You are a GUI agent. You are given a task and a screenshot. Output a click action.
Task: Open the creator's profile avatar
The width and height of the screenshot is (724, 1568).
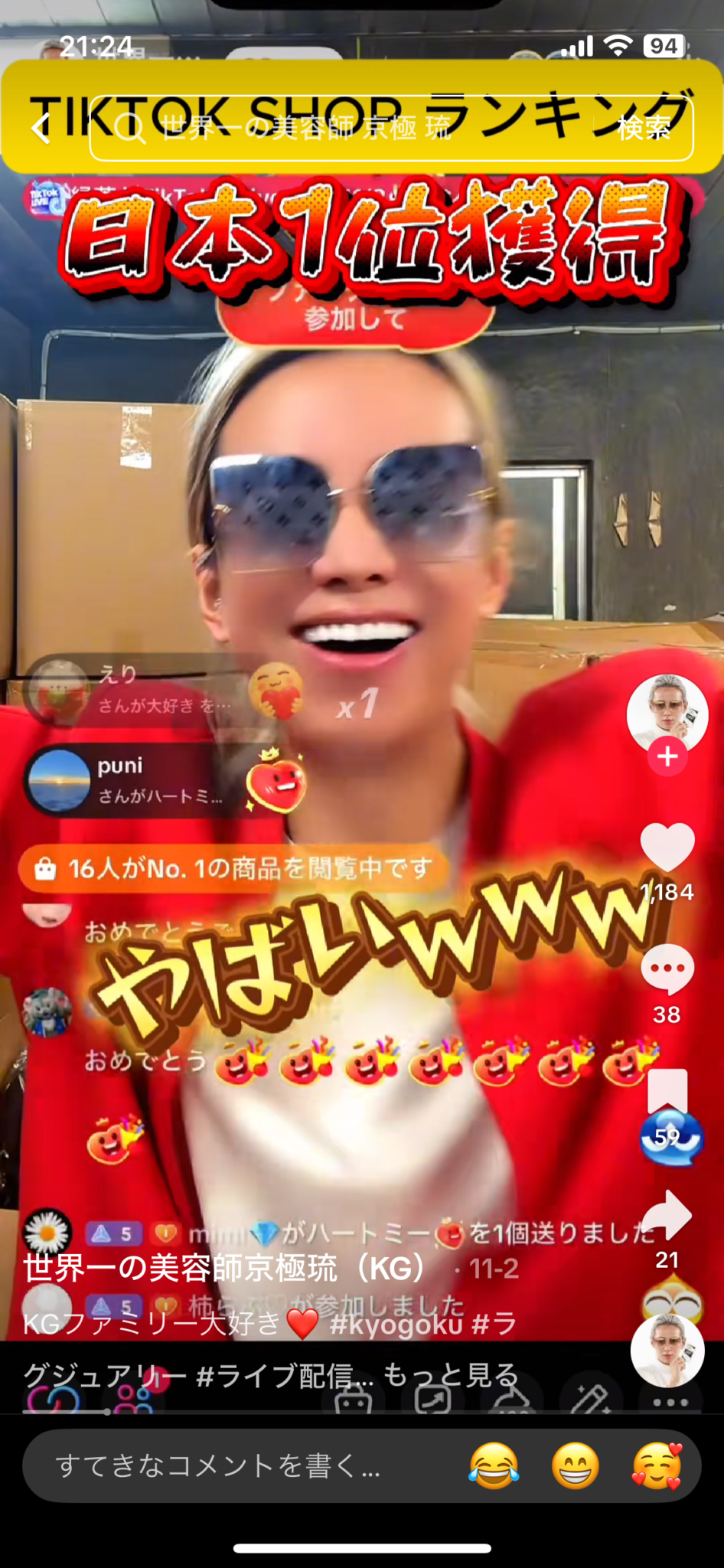click(x=667, y=714)
